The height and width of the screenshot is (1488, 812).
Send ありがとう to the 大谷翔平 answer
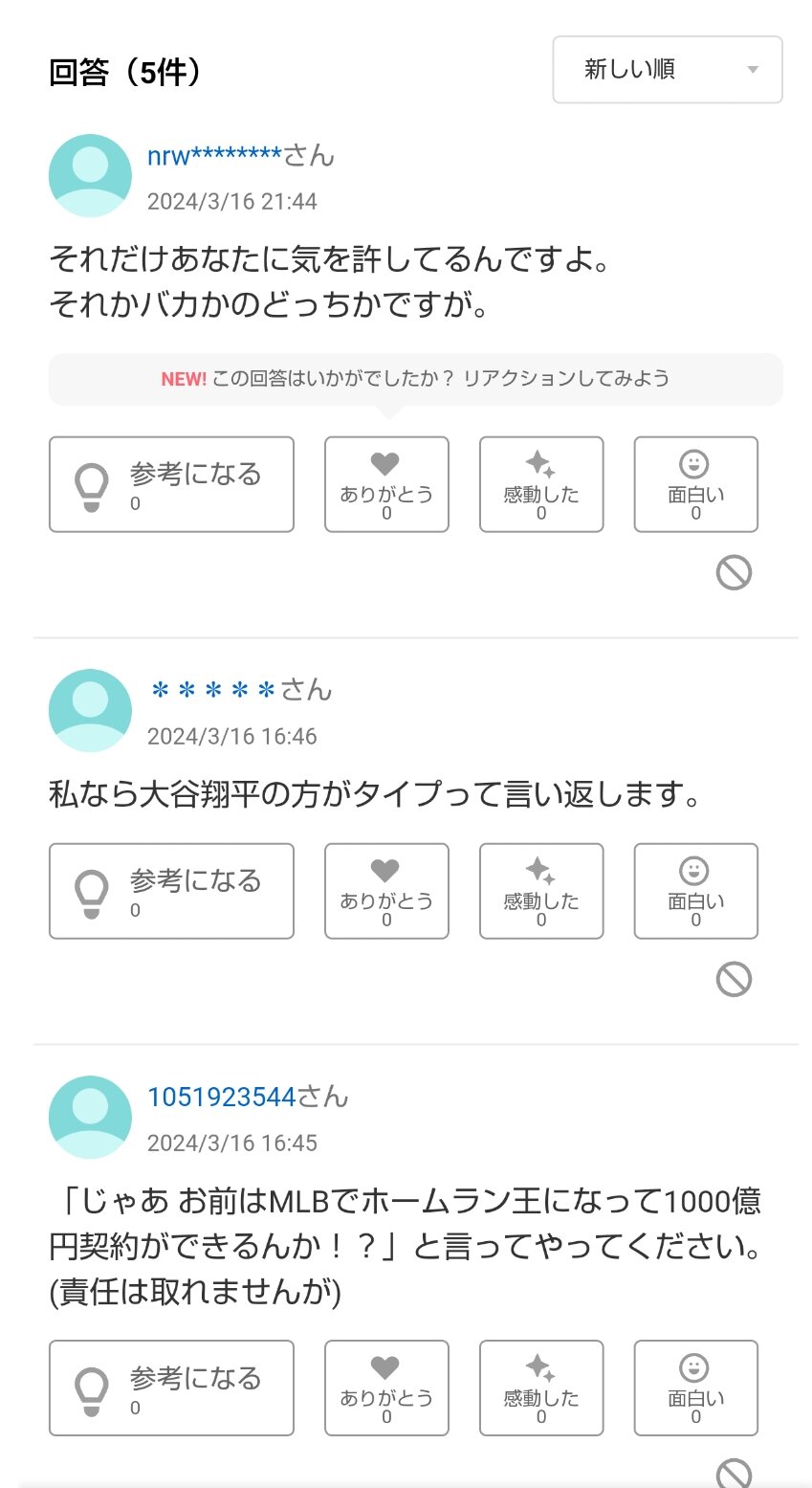coord(386,891)
